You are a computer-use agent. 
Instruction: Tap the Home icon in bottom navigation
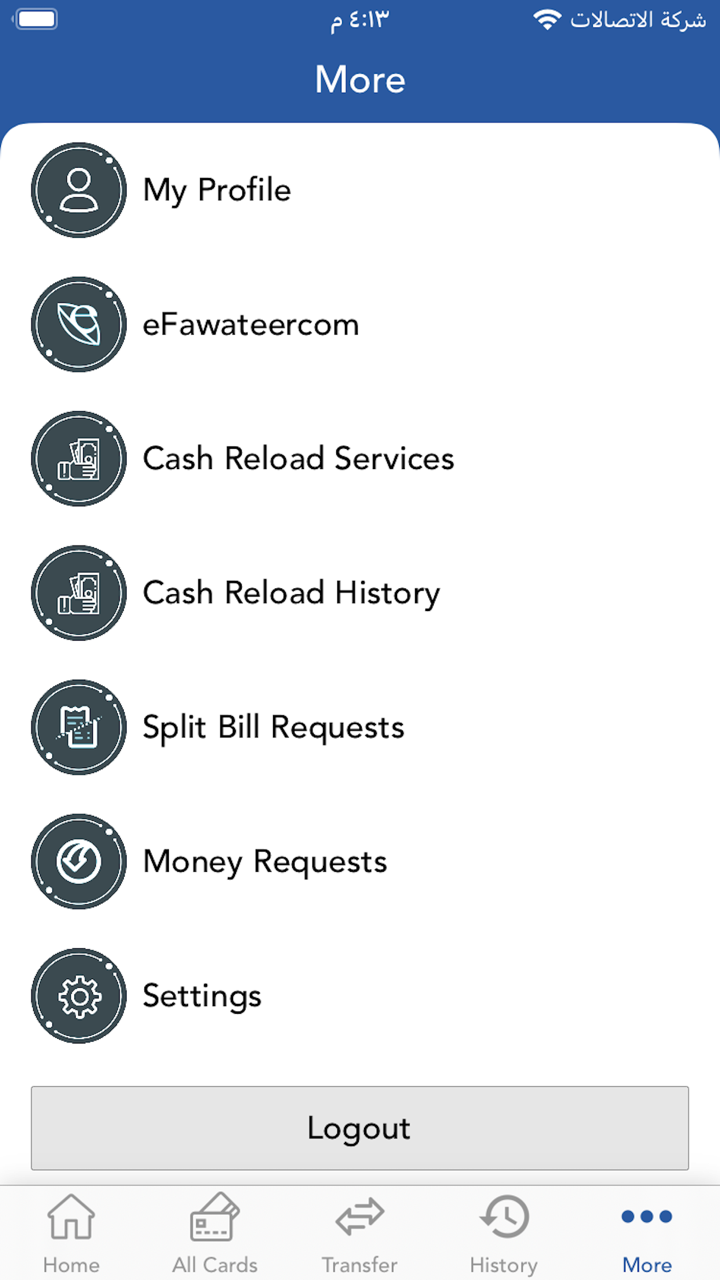click(71, 1217)
